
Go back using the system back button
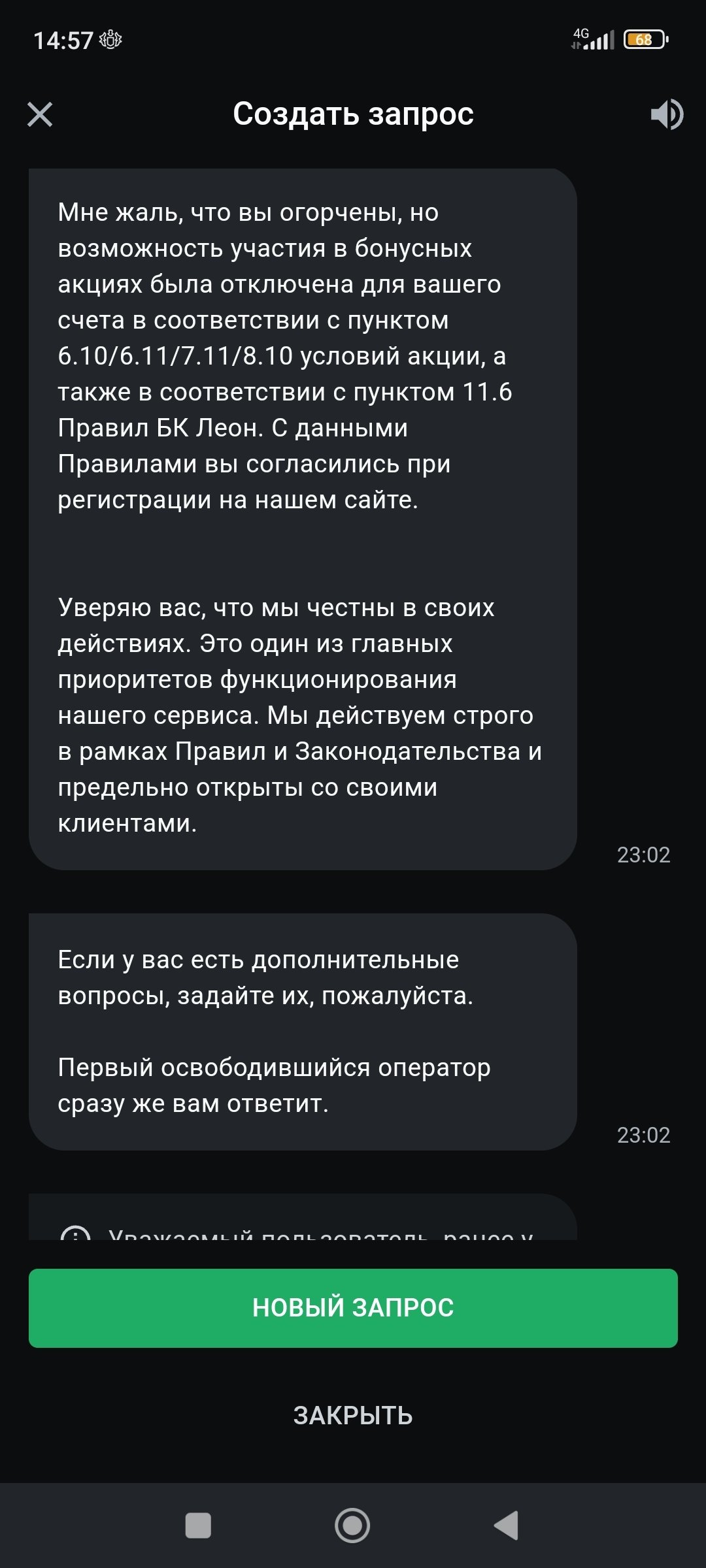(x=507, y=1526)
